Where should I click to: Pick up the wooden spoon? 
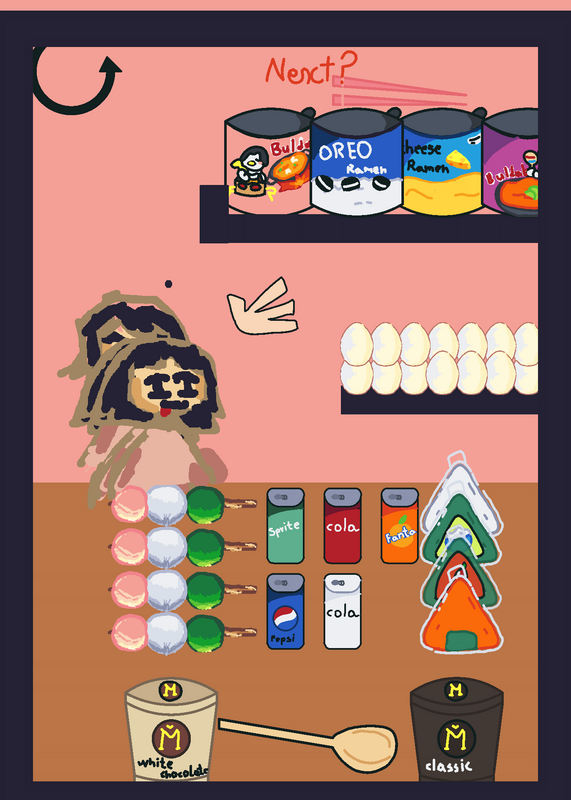pyautogui.click(x=308, y=741)
